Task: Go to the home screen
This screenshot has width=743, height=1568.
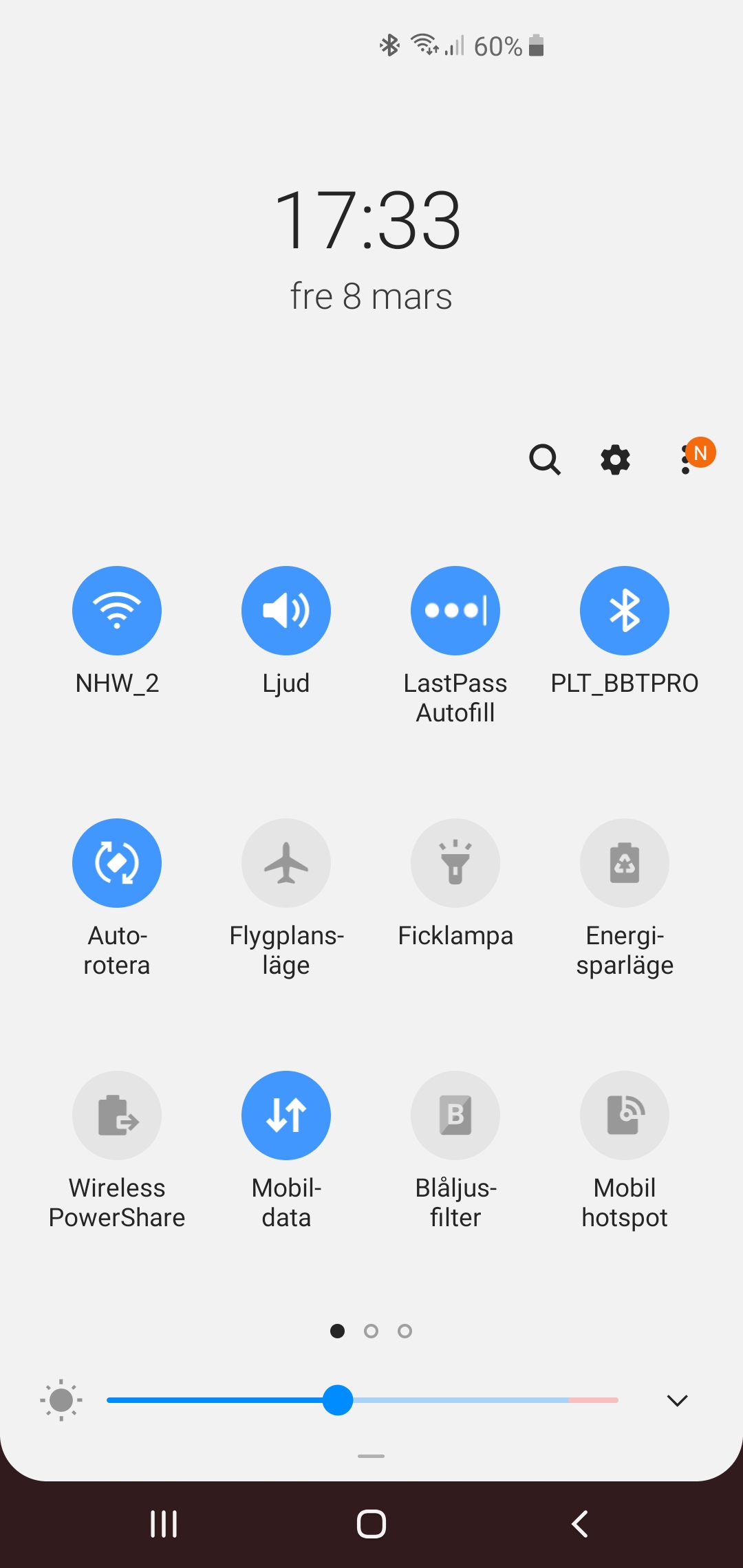Action: [371, 1524]
